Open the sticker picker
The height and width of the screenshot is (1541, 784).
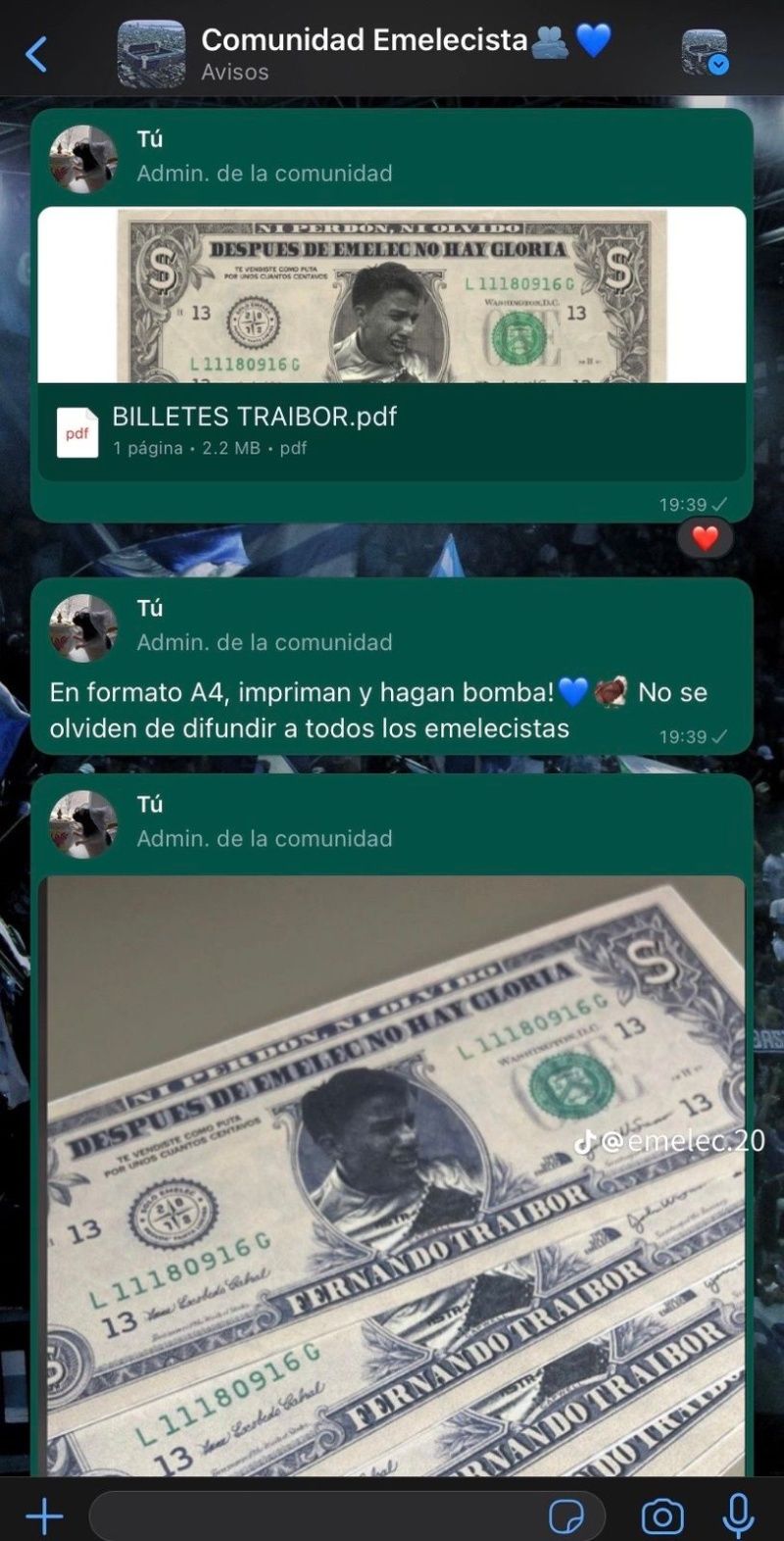(566, 1516)
